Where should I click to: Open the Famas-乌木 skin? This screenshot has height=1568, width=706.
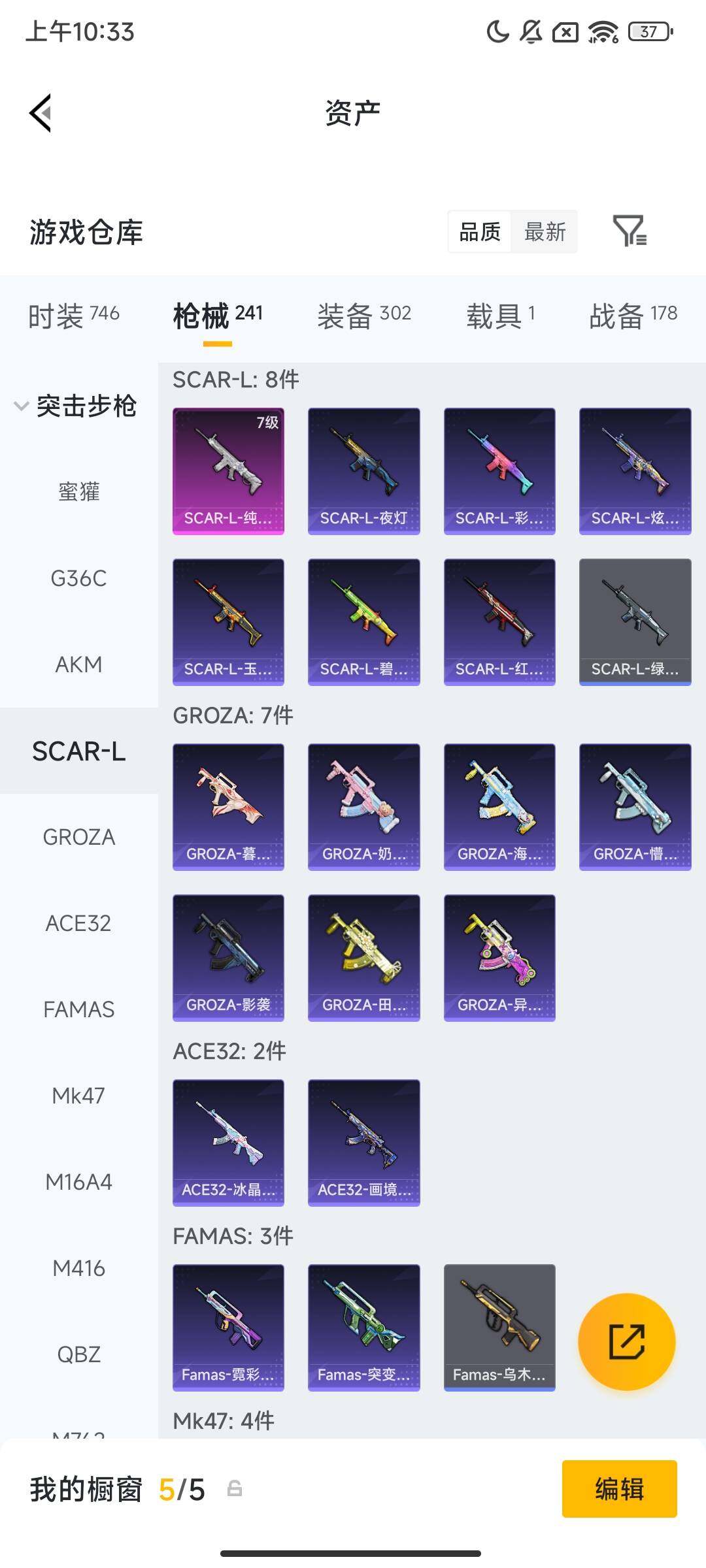tap(499, 1327)
